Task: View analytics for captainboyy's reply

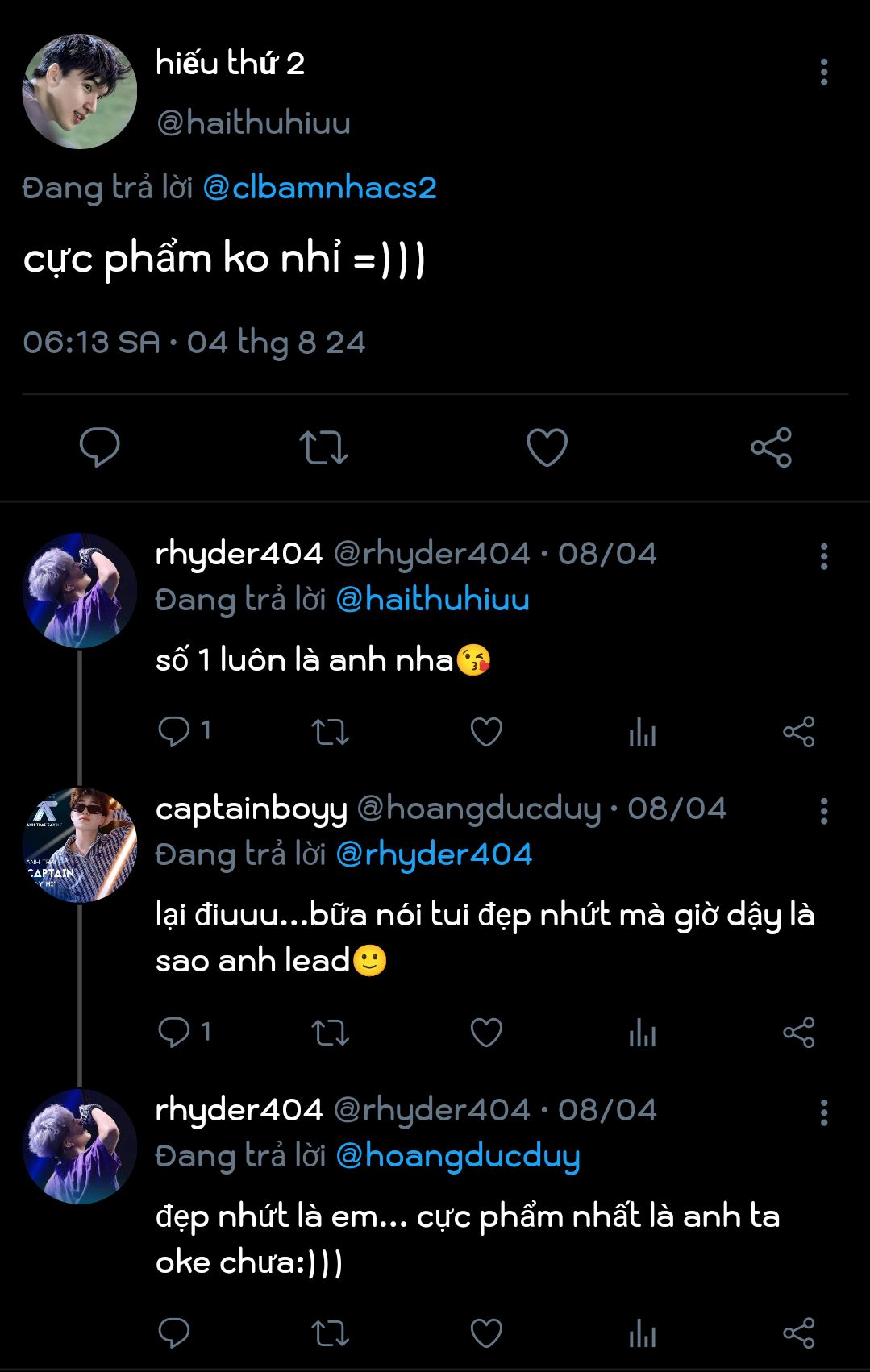Action: click(x=643, y=1033)
